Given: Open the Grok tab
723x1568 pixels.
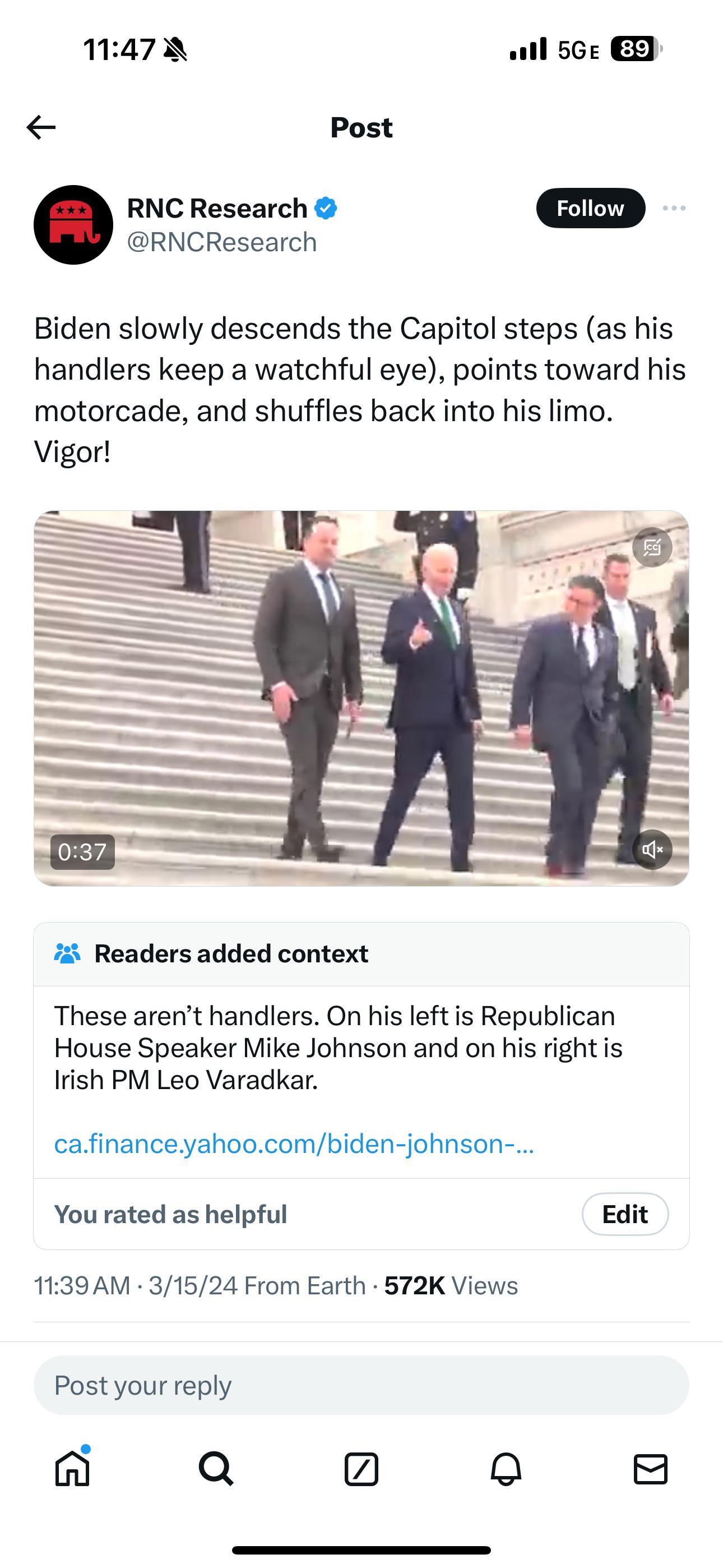Looking at the screenshot, I should click(x=361, y=1469).
